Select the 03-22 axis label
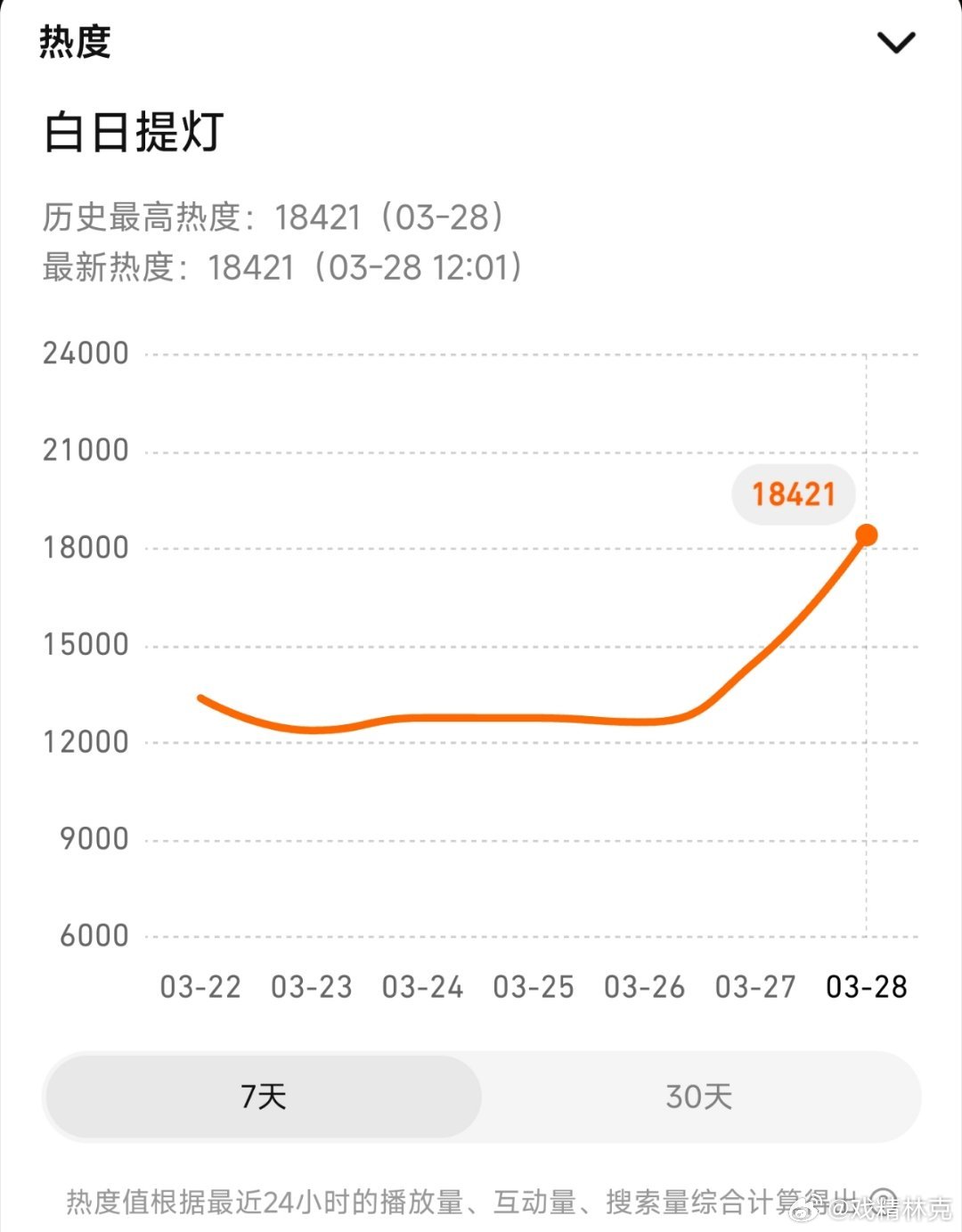This screenshot has width=962, height=1232. [200, 987]
